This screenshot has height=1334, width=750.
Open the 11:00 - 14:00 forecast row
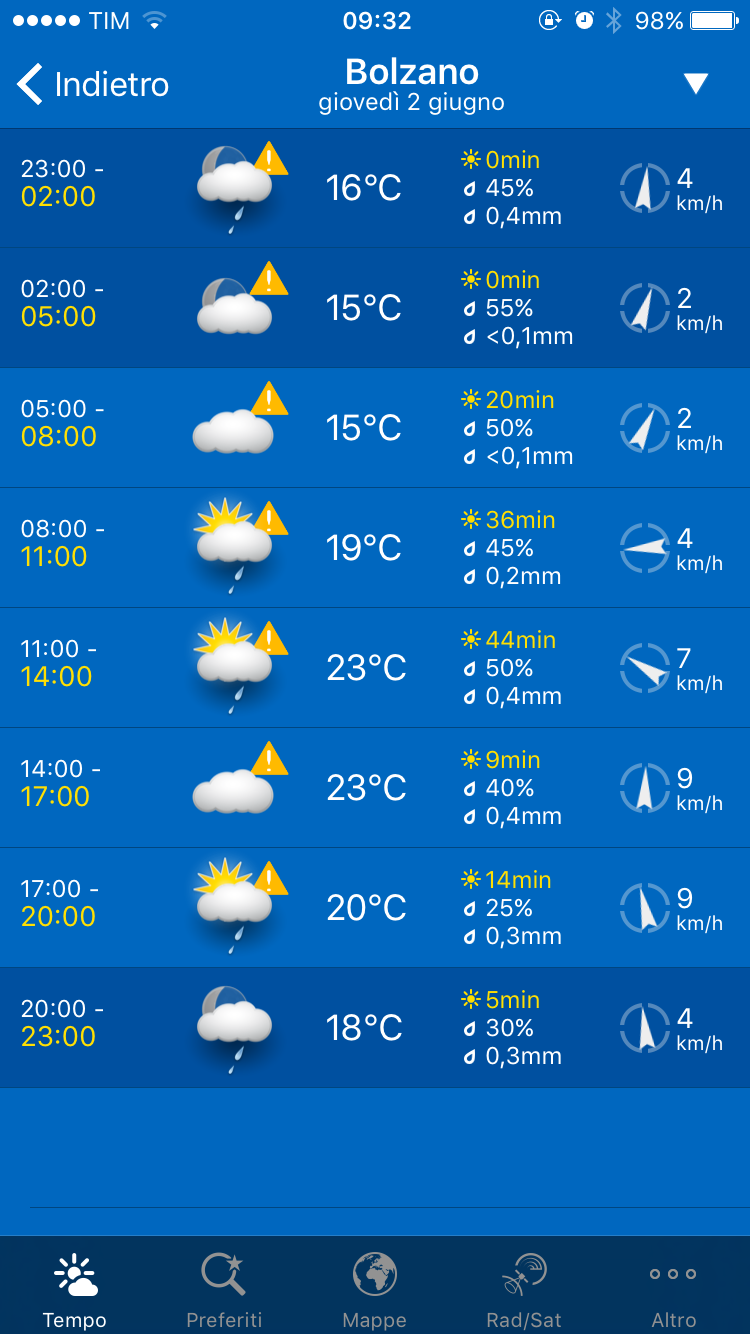[375, 668]
